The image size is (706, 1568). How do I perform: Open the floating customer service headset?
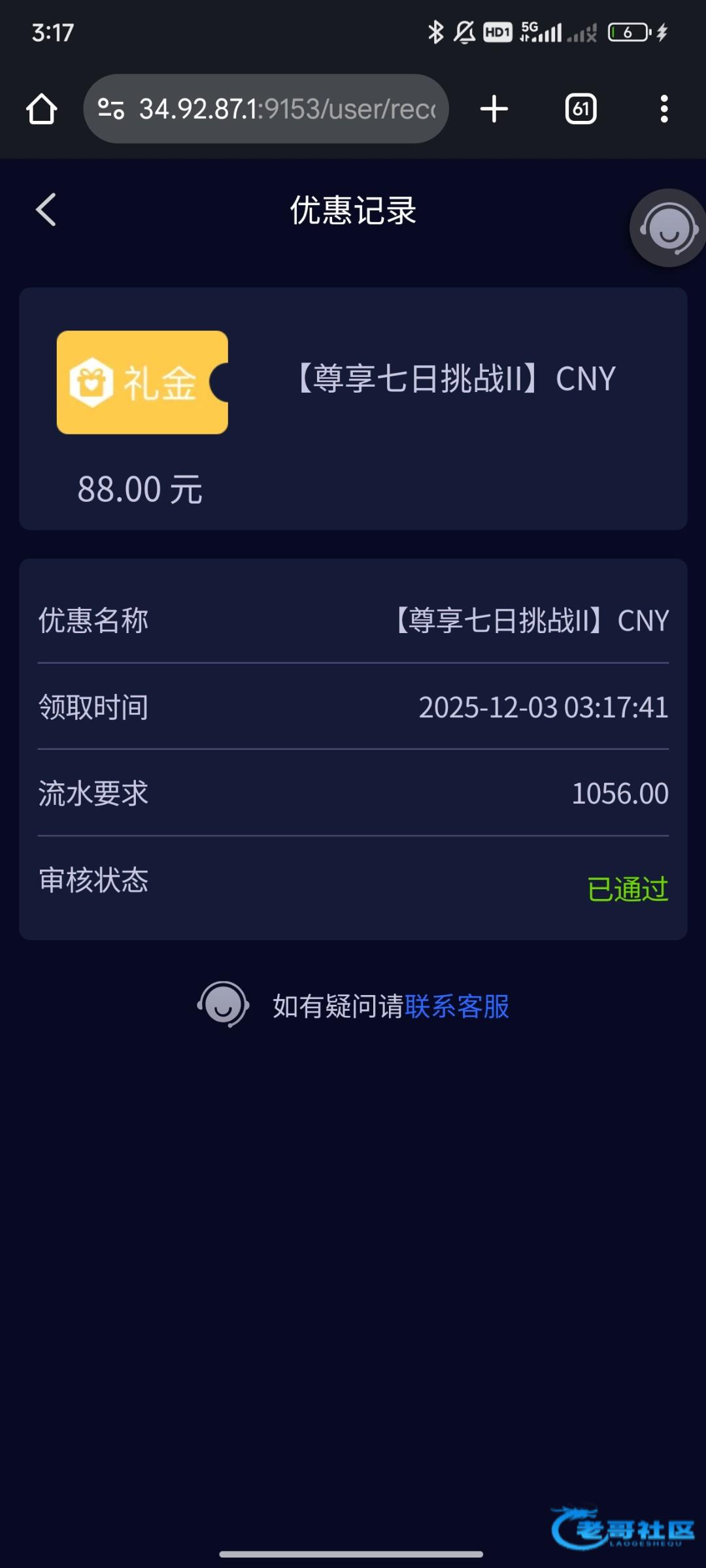coord(668,228)
